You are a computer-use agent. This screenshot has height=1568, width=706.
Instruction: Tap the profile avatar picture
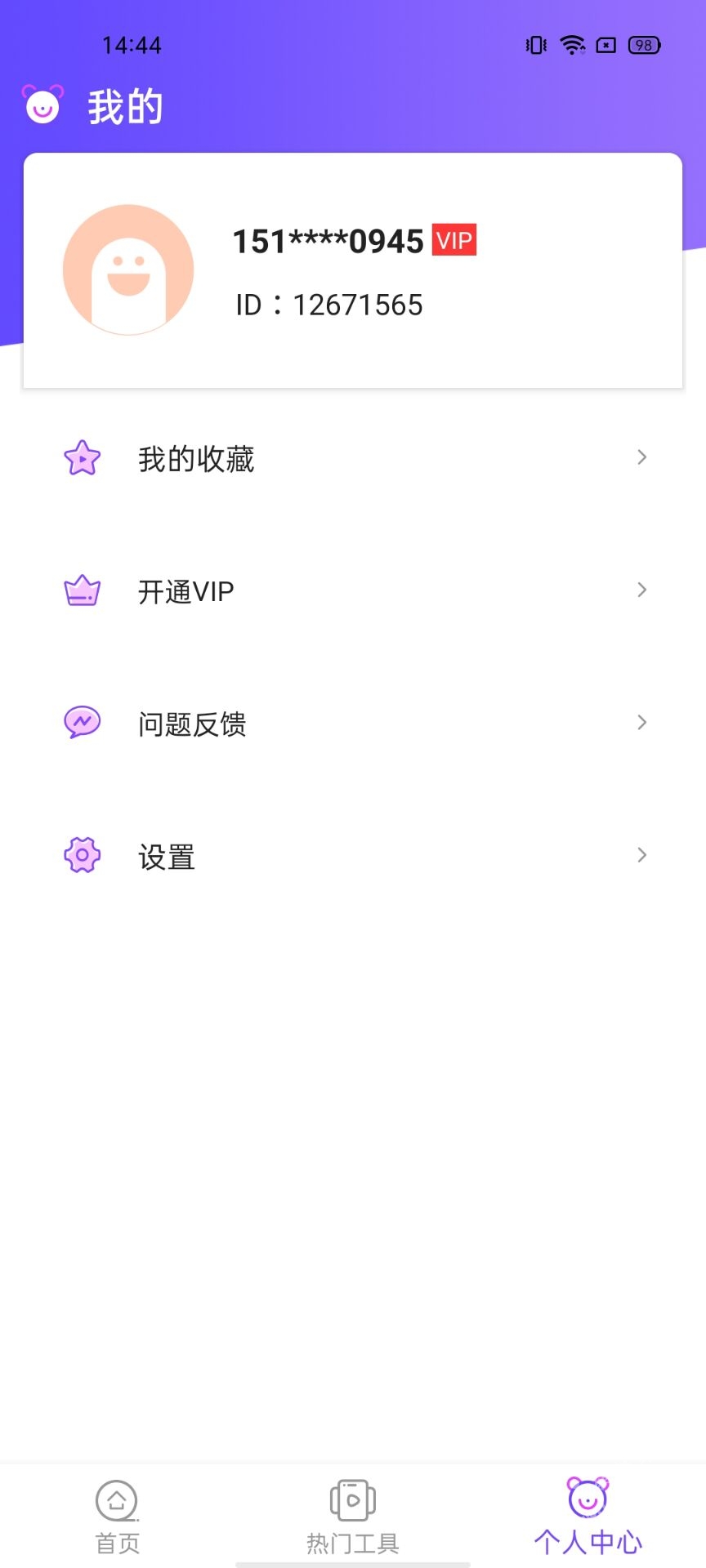pyautogui.click(x=128, y=269)
